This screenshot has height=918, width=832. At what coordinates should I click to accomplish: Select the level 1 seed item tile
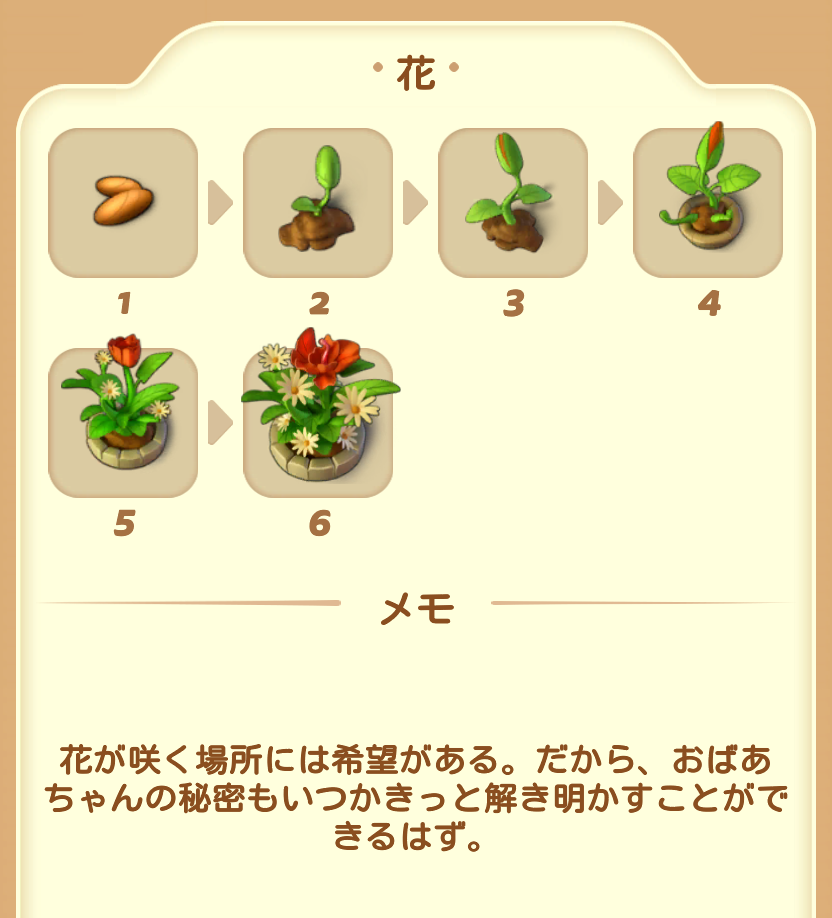tap(123, 203)
